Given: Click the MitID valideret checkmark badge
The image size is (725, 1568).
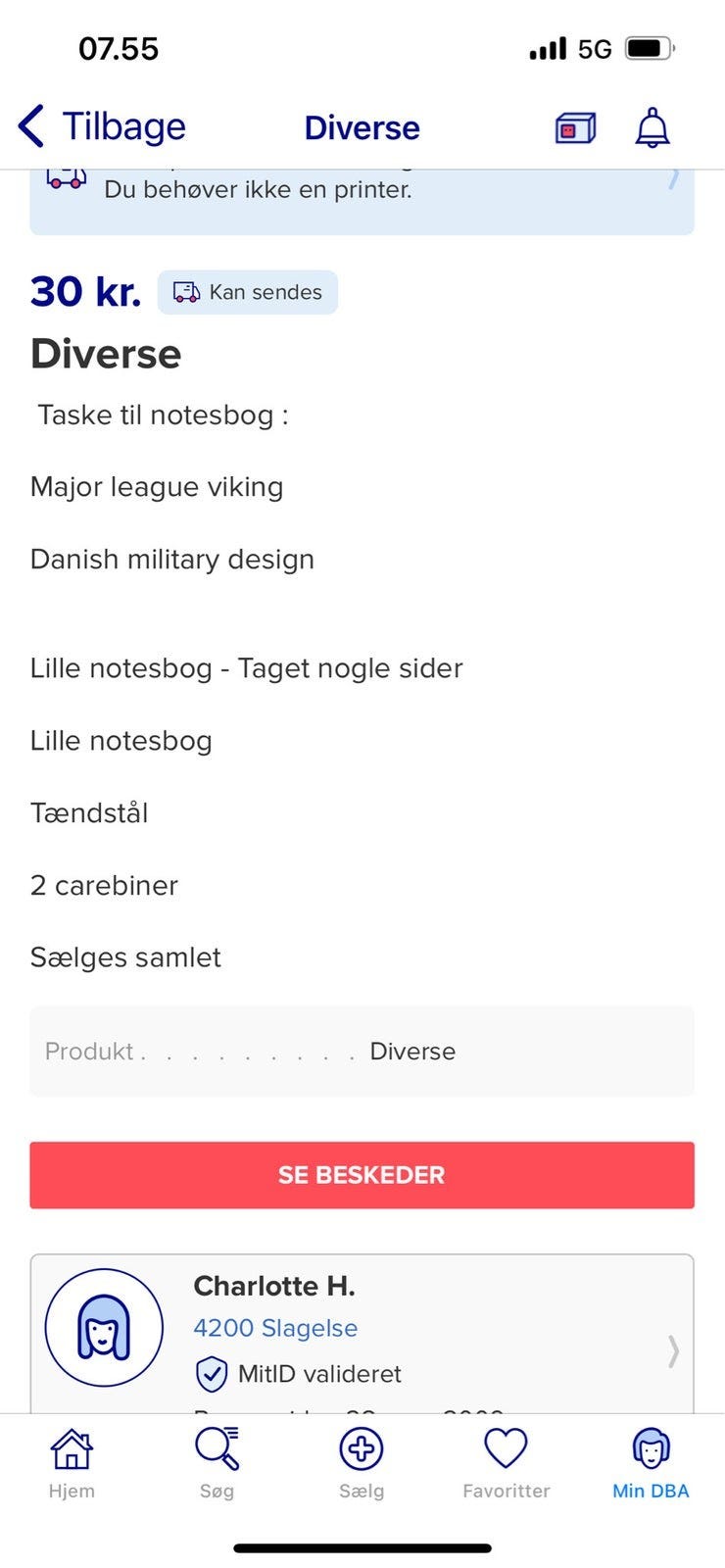Looking at the screenshot, I should coord(210,1373).
